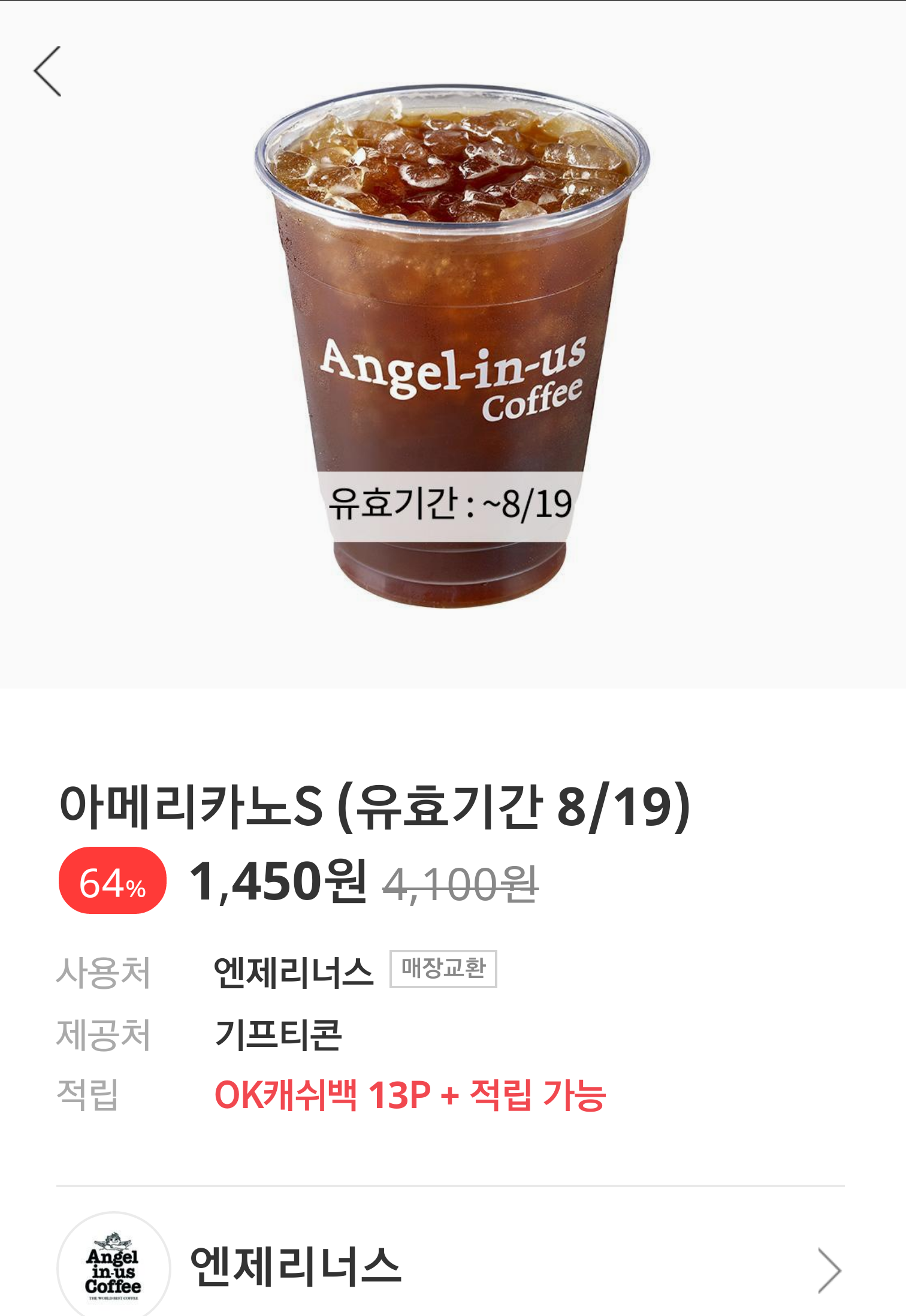The height and width of the screenshot is (1316, 906).
Task: Go back using the top-left arrow
Action: tap(48, 71)
